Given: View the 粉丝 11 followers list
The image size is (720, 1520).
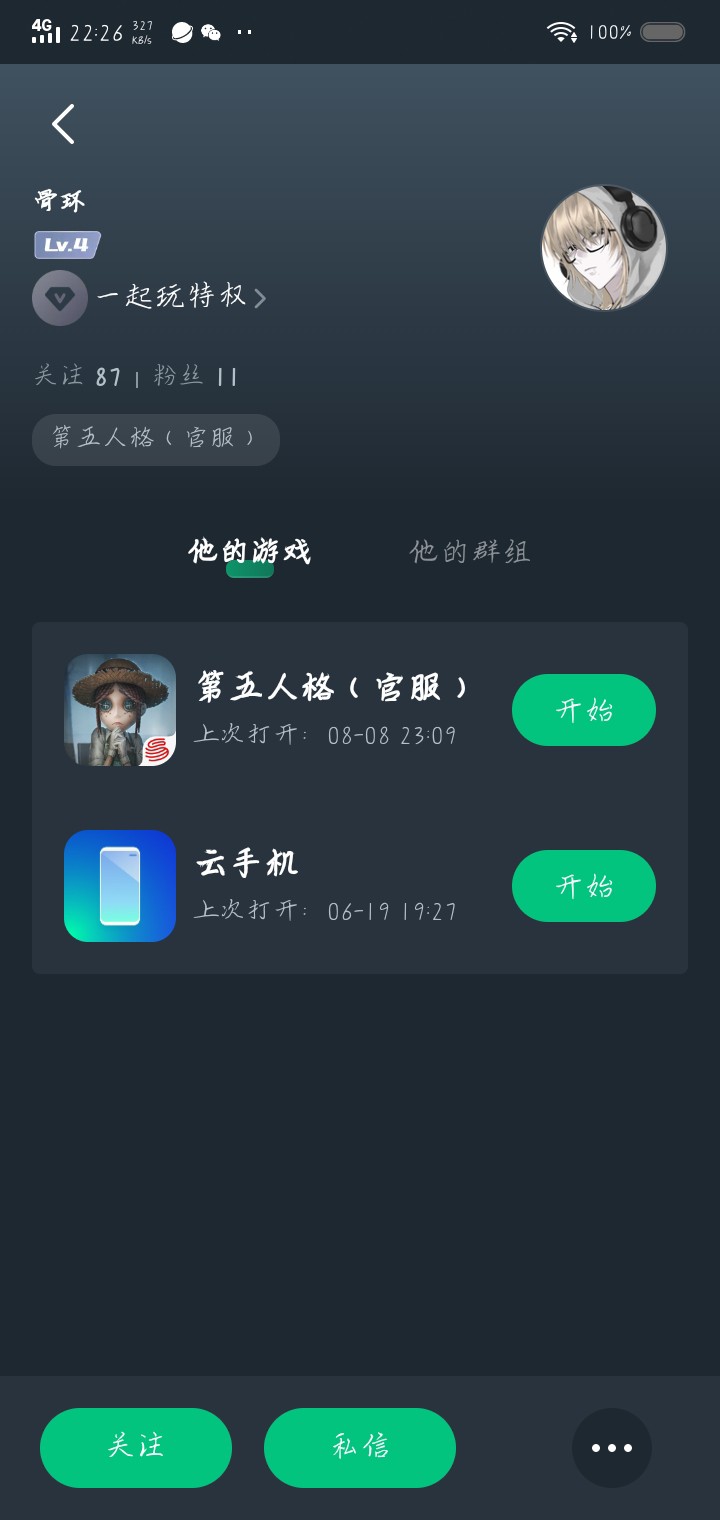Looking at the screenshot, I should [196, 376].
